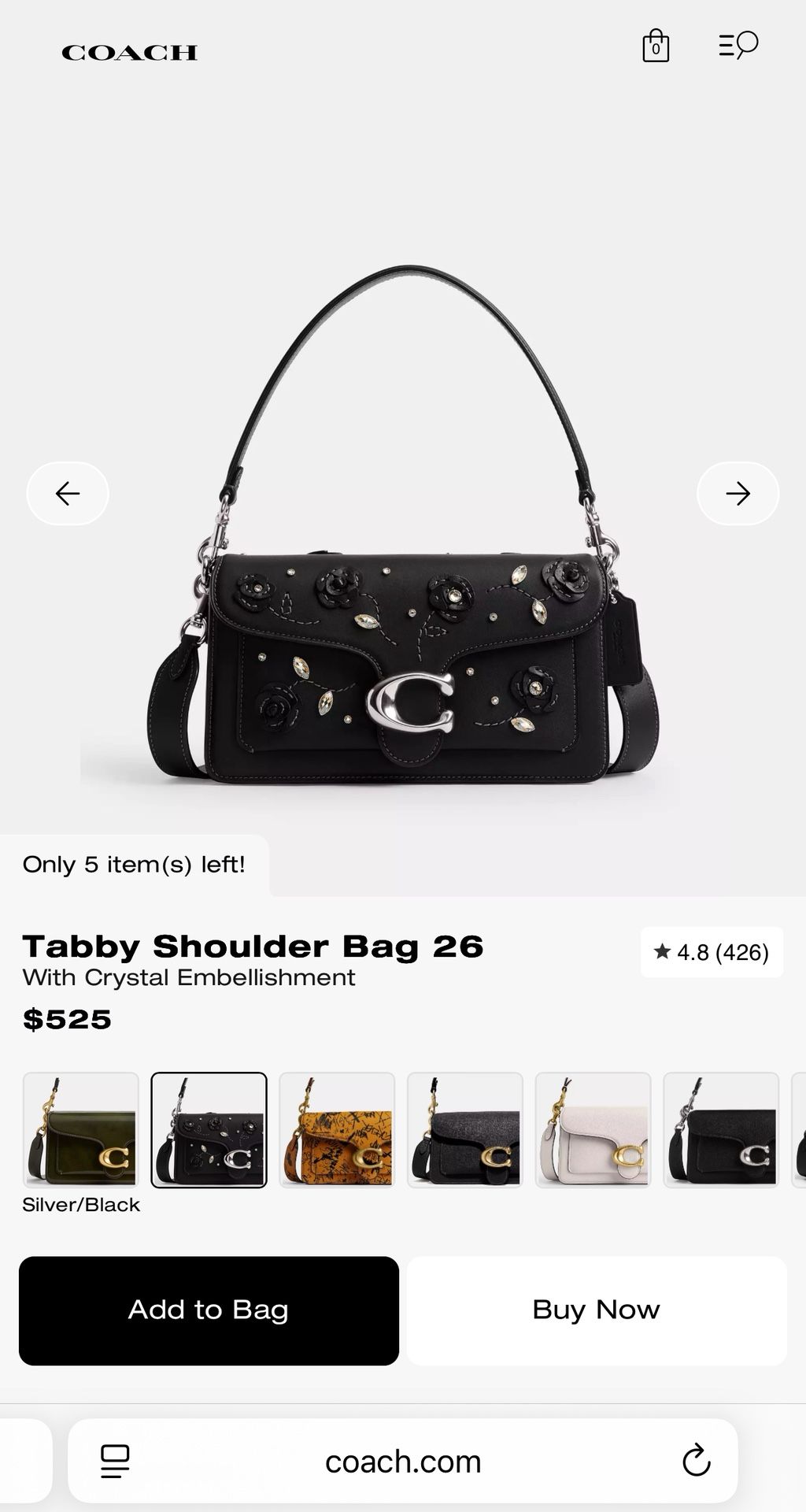Image resolution: width=806 pixels, height=1512 pixels.
Task: Show the next product image
Action: click(x=738, y=494)
